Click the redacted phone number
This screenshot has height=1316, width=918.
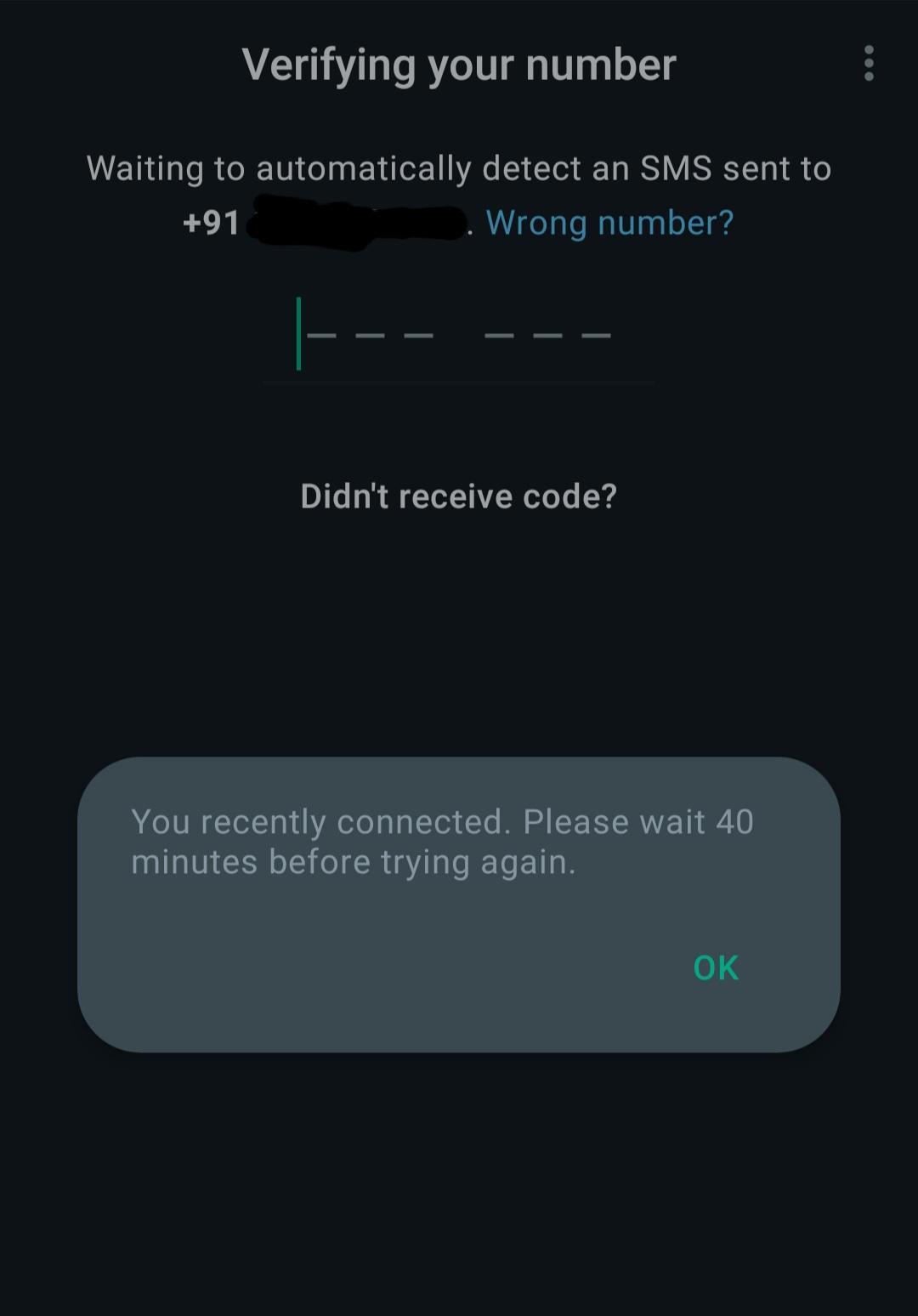[x=357, y=221]
